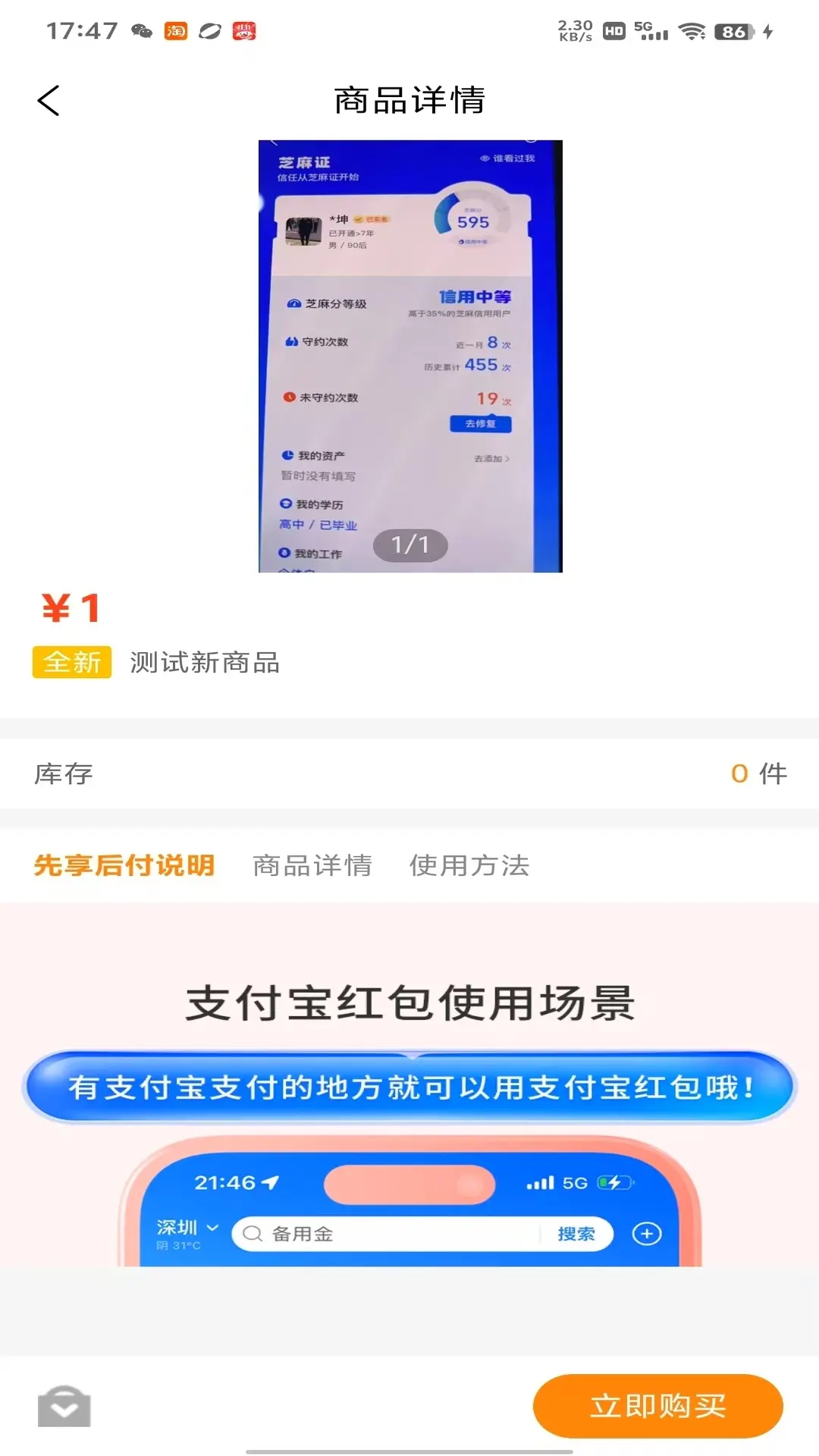
Task: Tap the back arrow on 商品详情 page
Action: [x=49, y=99]
